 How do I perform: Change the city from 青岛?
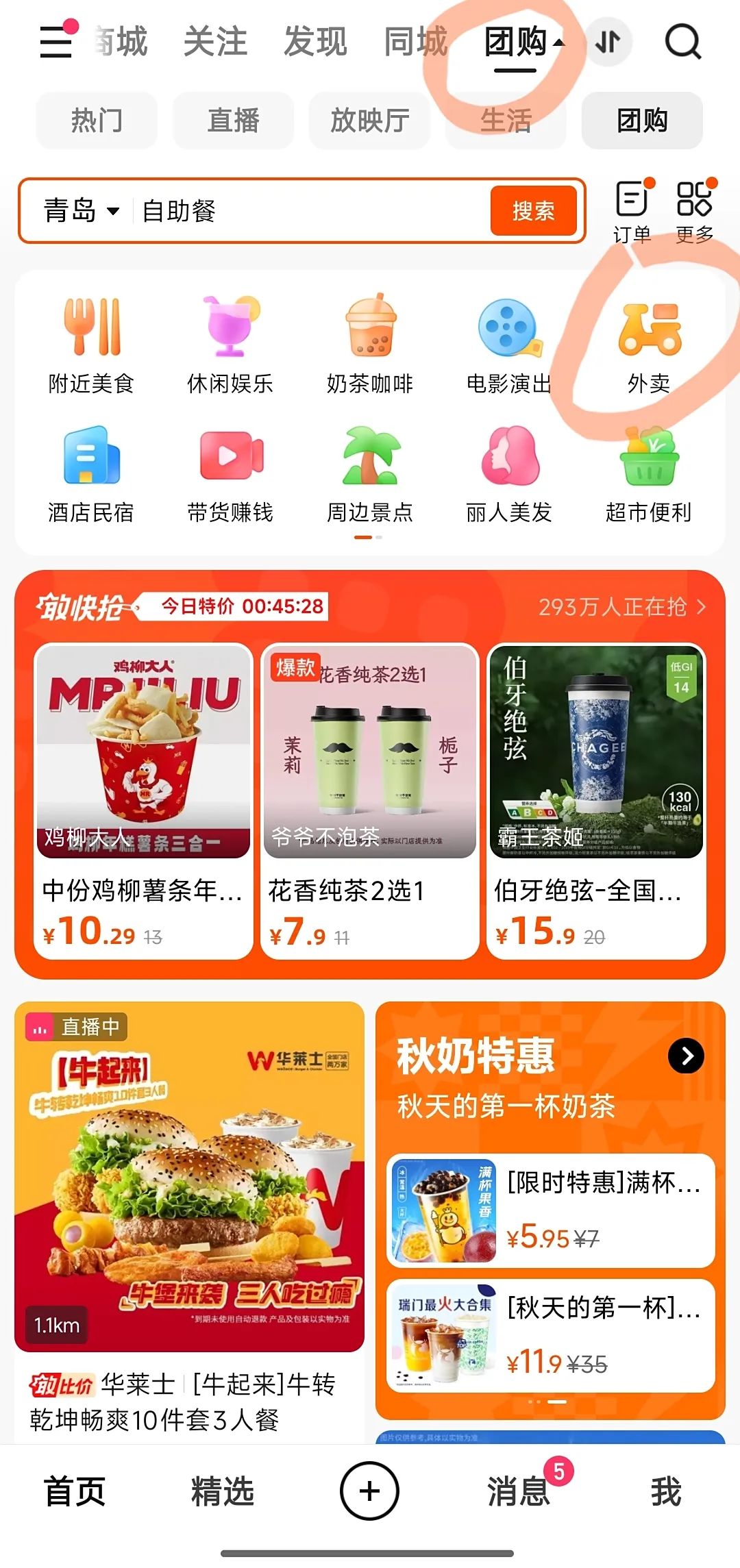(81, 211)
